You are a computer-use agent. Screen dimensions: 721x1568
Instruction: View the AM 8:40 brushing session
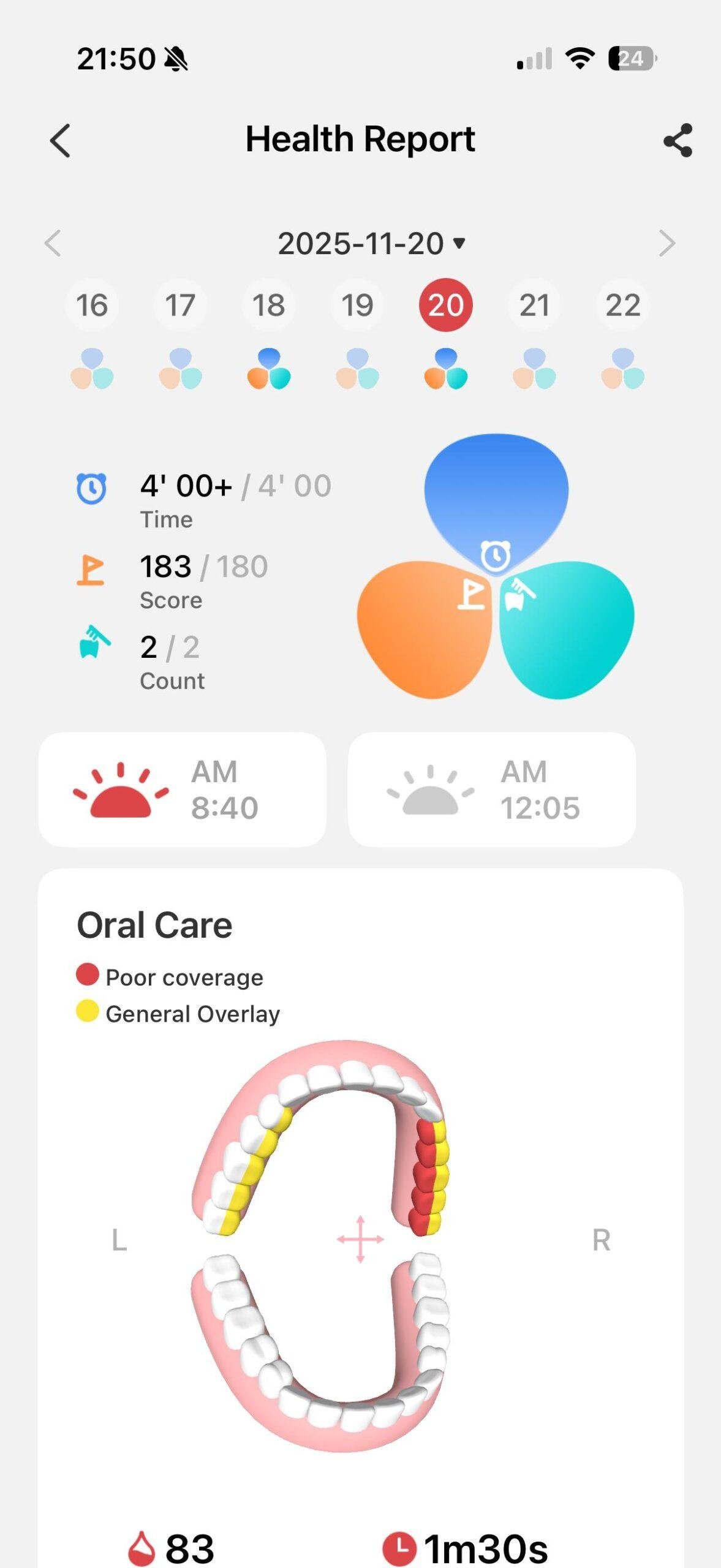point(183,790)
